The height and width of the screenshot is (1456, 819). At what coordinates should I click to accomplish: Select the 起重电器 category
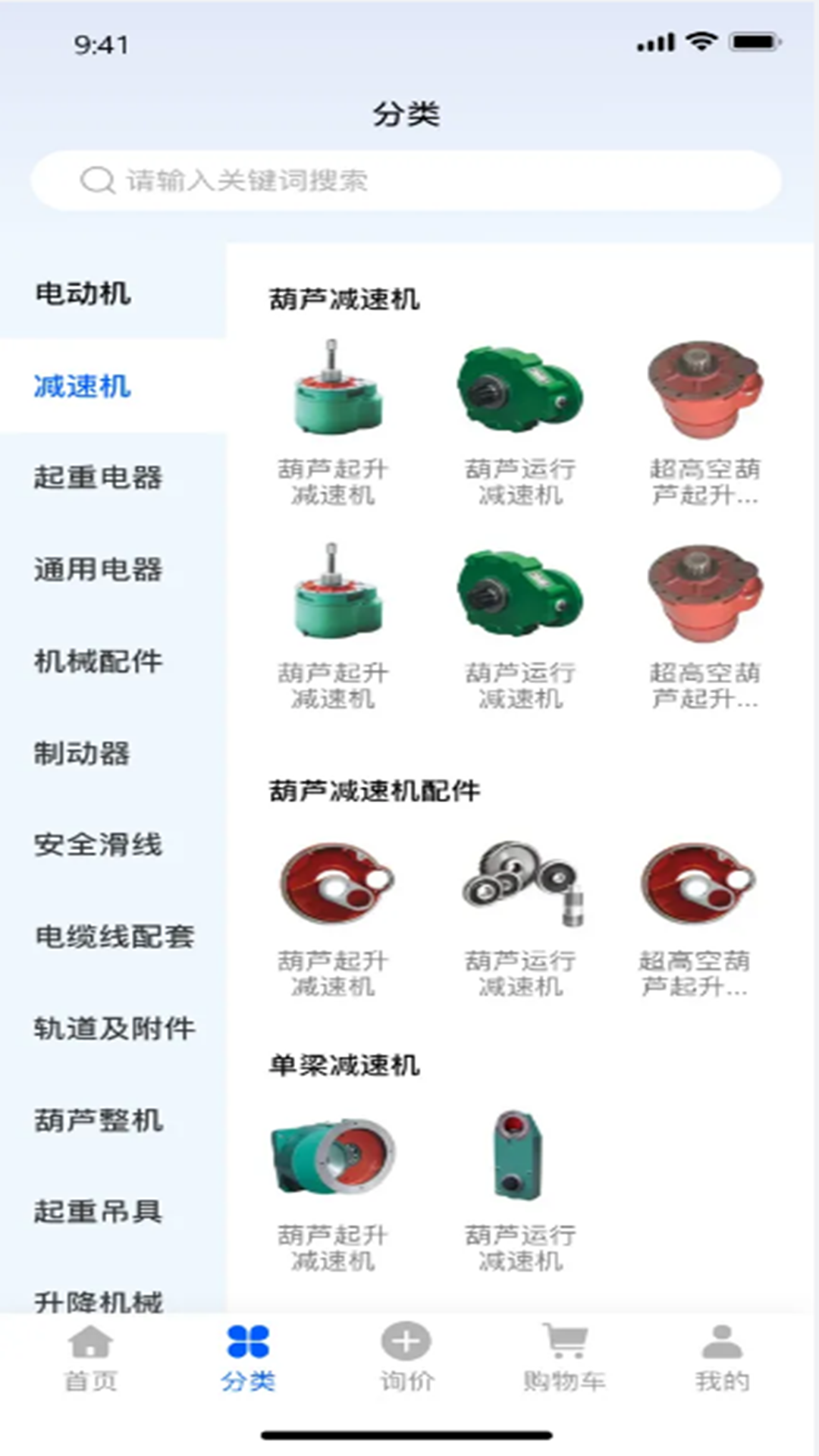pyautogui.click(x=98, y=478)
